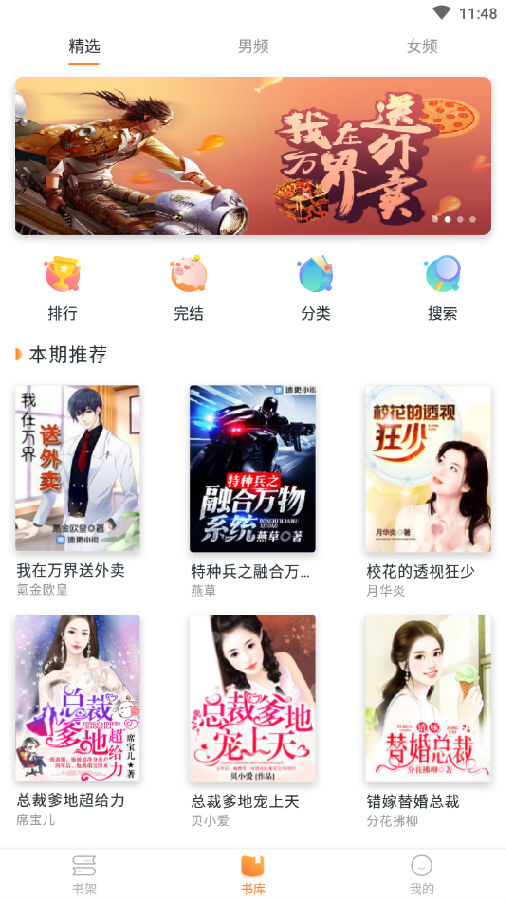Image resolution: width=506 pixels, height=900 pixels.
Task: Go to the 我的 profile tab
Action: [422, 874]
